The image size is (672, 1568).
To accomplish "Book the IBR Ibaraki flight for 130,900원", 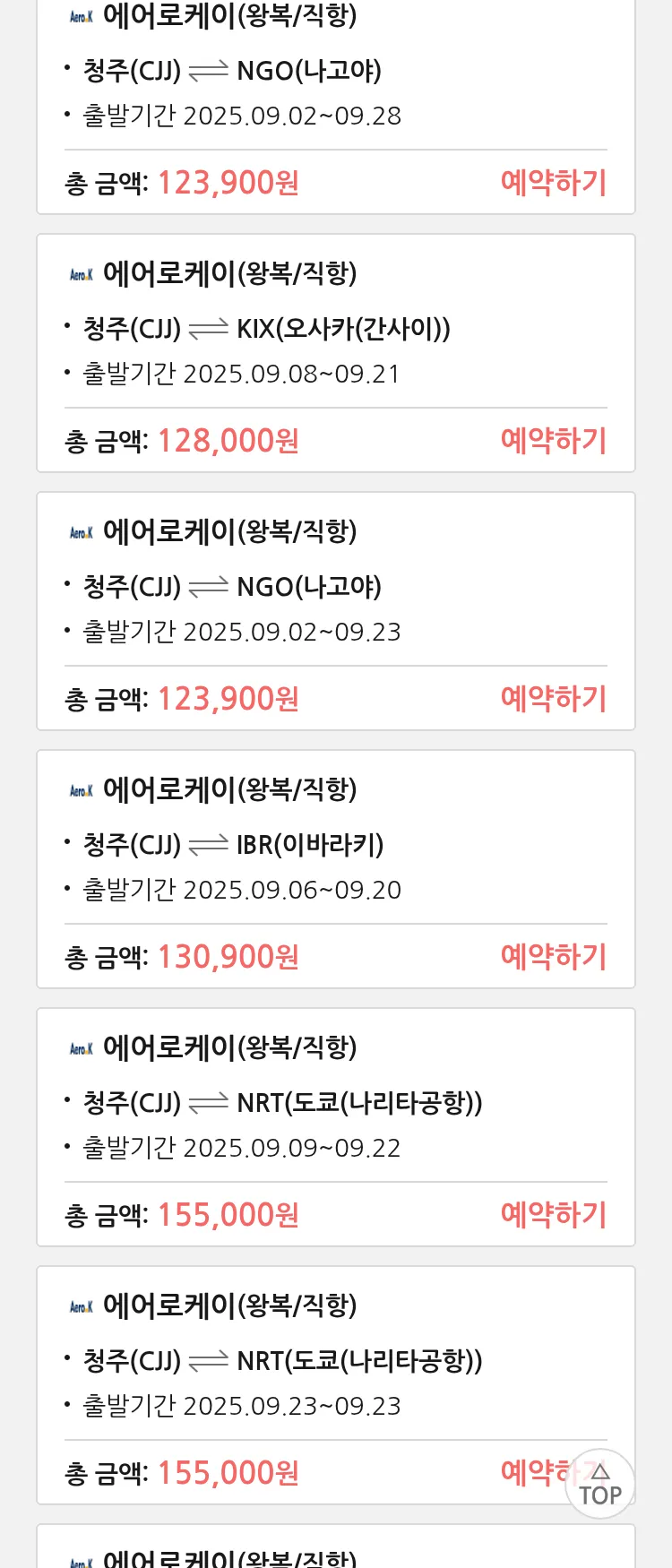I will pyautogui.click(x=553, y=957).
